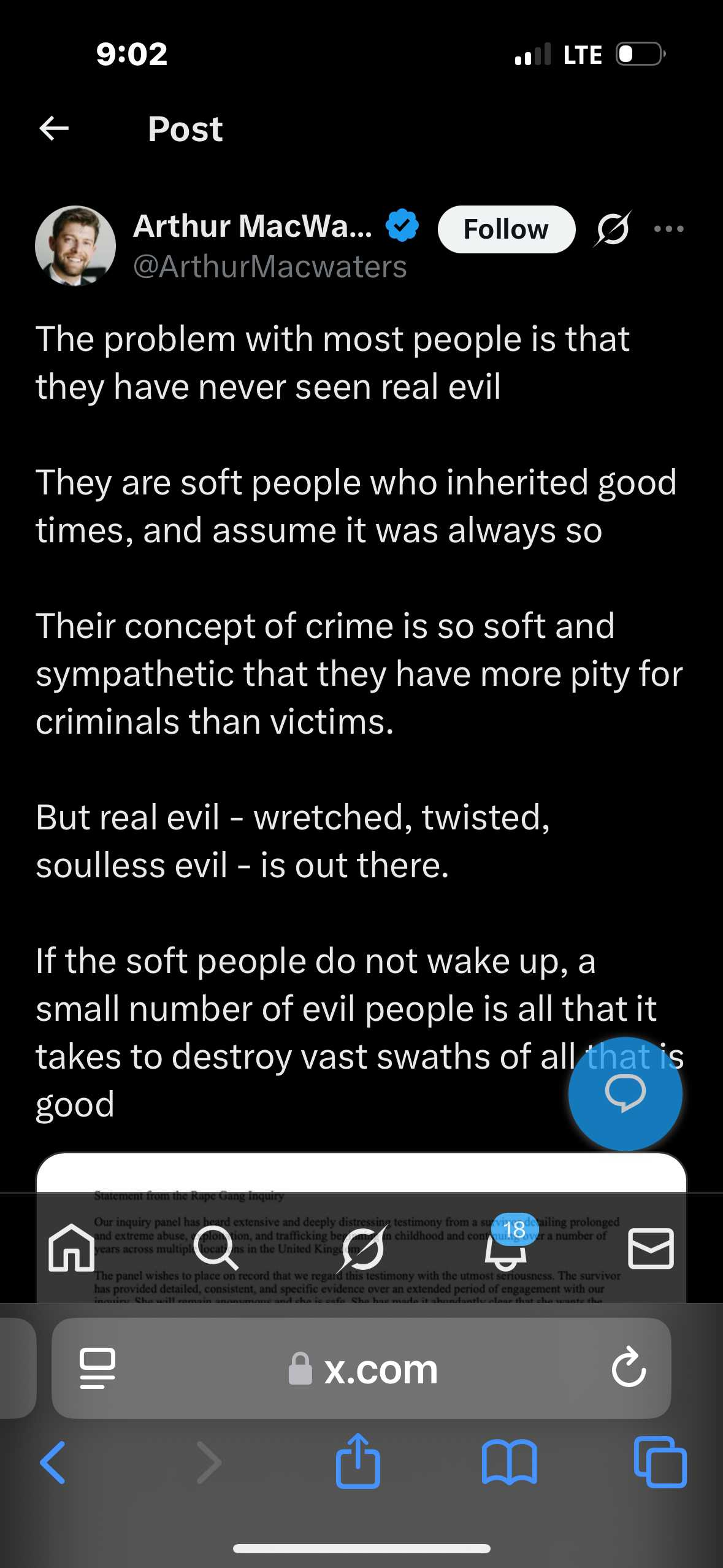Share this page from Safari toolbar
Viewport: 723px width, 1568px height.
tap(358, 1462)
